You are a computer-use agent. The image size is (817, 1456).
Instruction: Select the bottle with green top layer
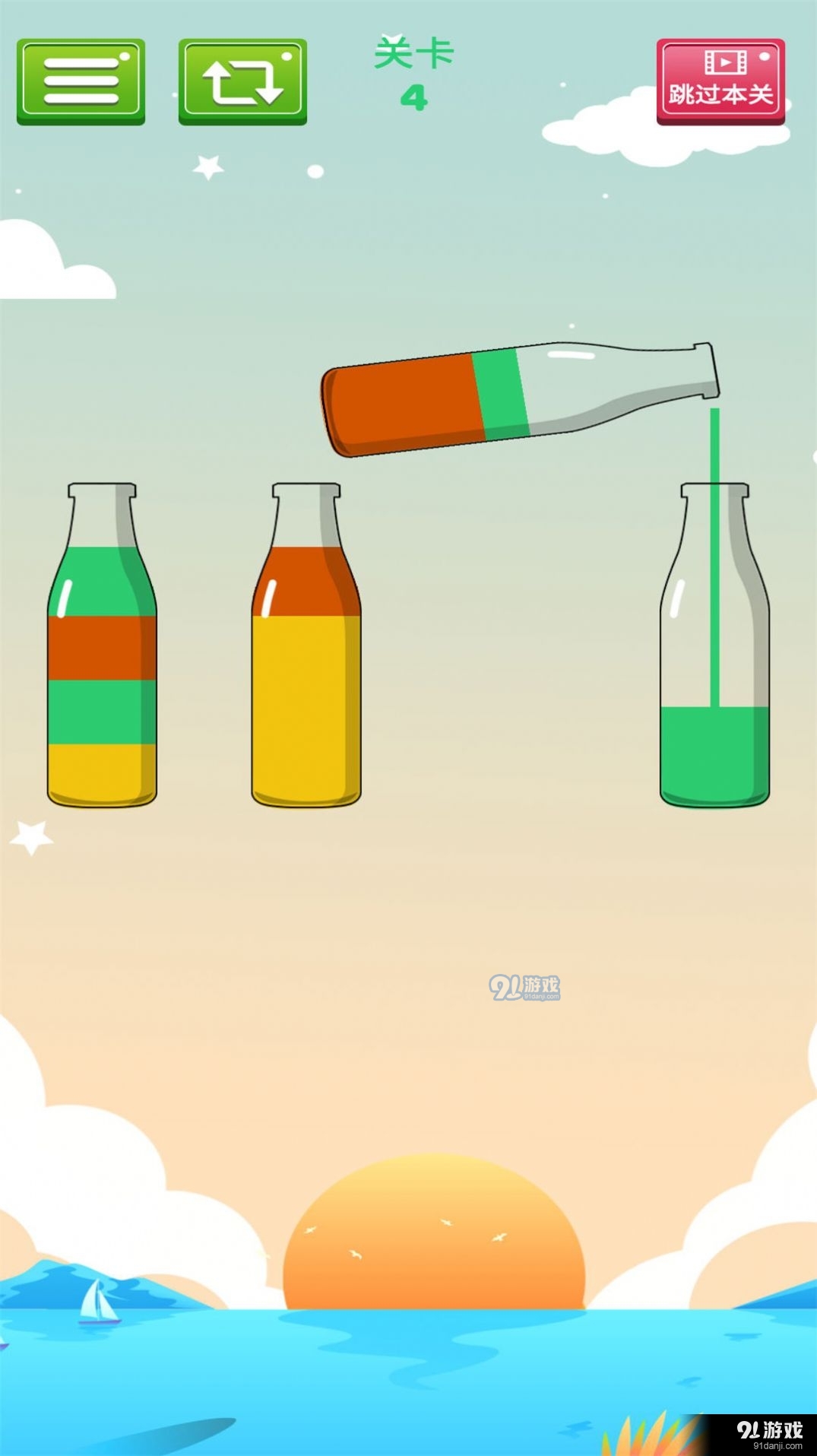[x=102, y=654]
